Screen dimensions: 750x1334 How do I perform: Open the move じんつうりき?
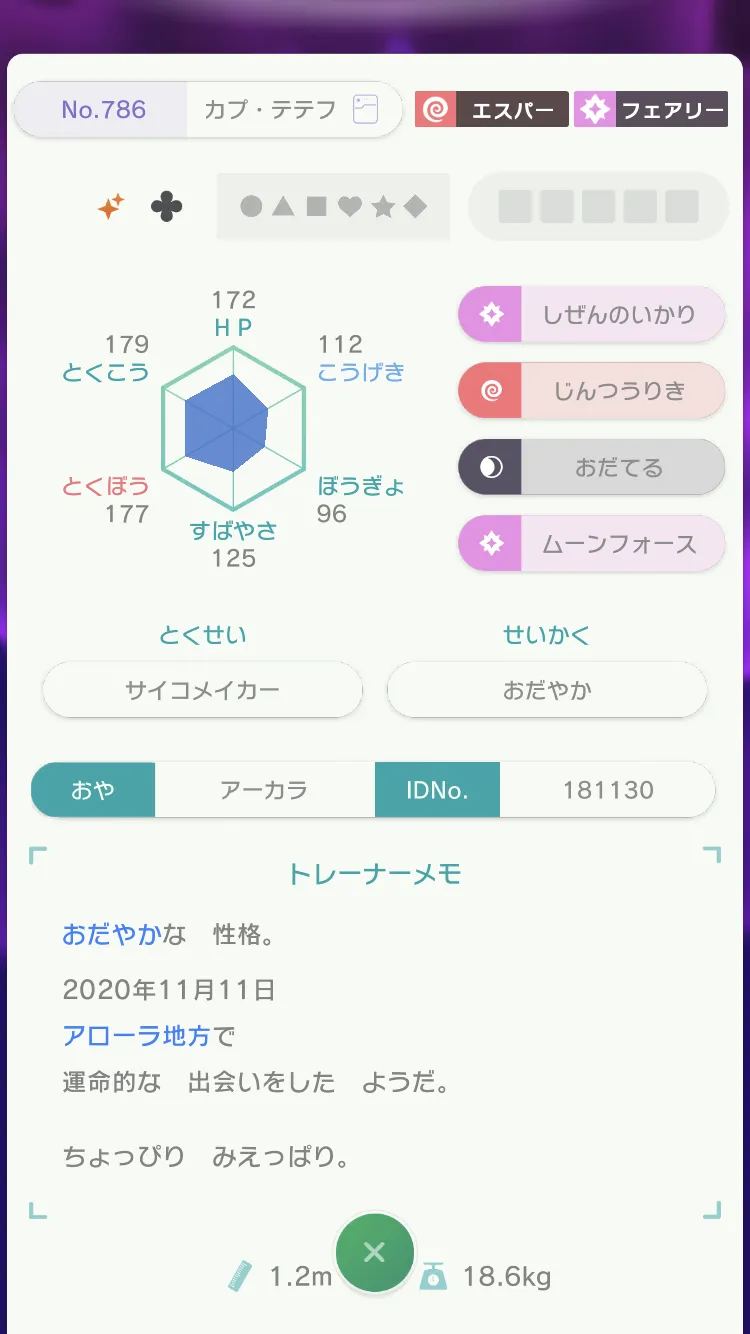point(591,391)
